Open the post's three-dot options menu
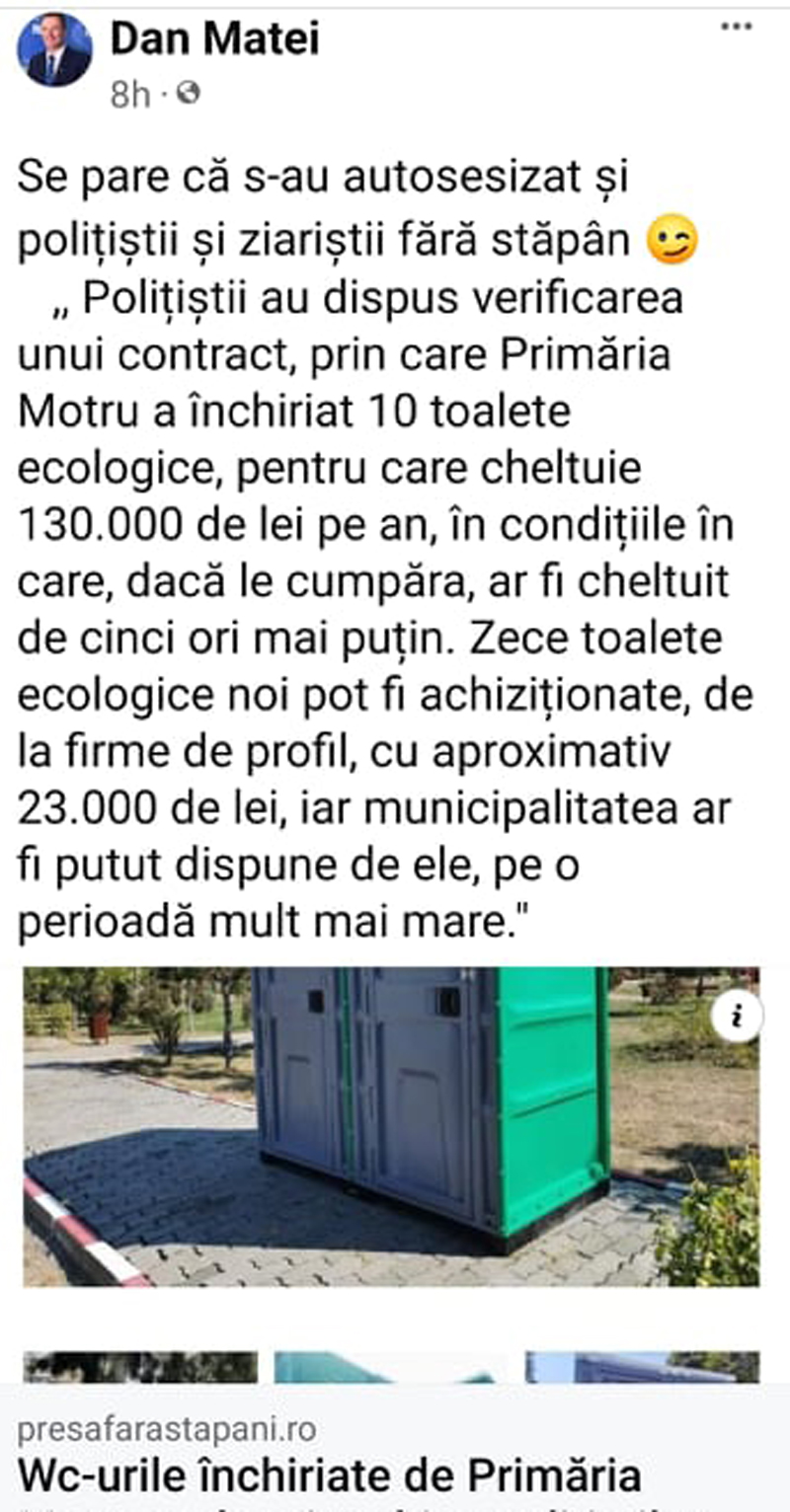Image resolution: width=790 pixels, height=1512 pixels. pos(736,27)
